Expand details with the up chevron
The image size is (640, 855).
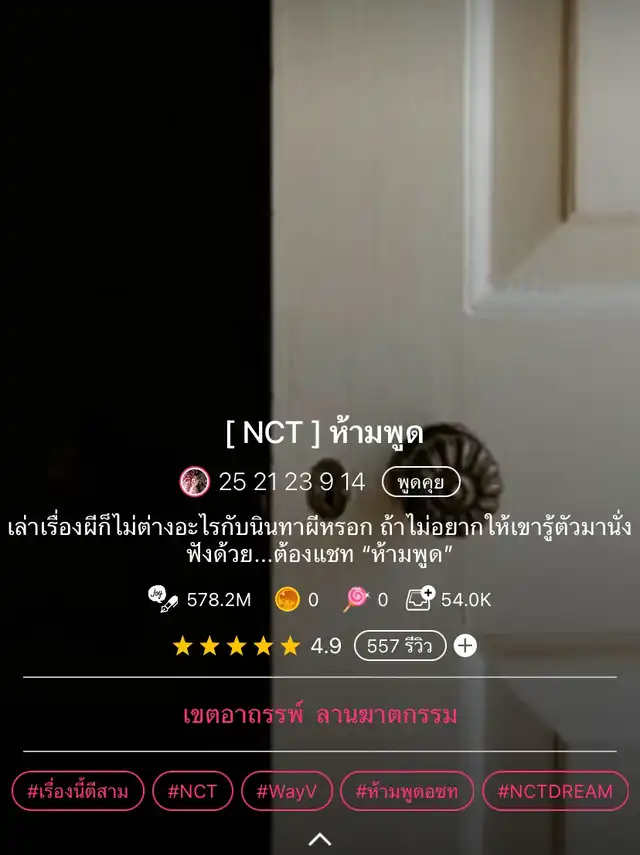(x=320, y=838)
